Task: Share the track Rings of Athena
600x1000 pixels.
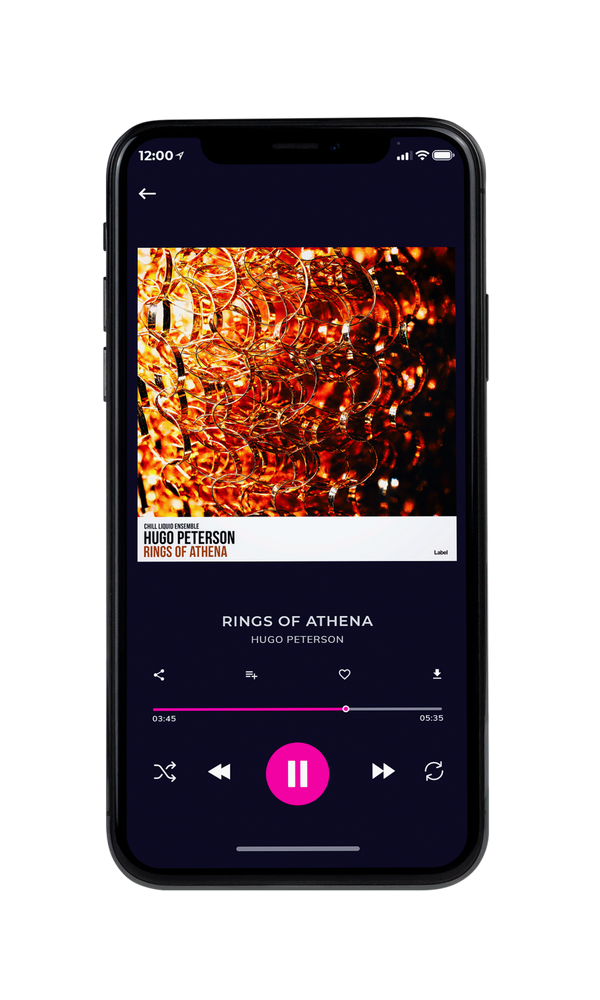Action: pos(159,675)
